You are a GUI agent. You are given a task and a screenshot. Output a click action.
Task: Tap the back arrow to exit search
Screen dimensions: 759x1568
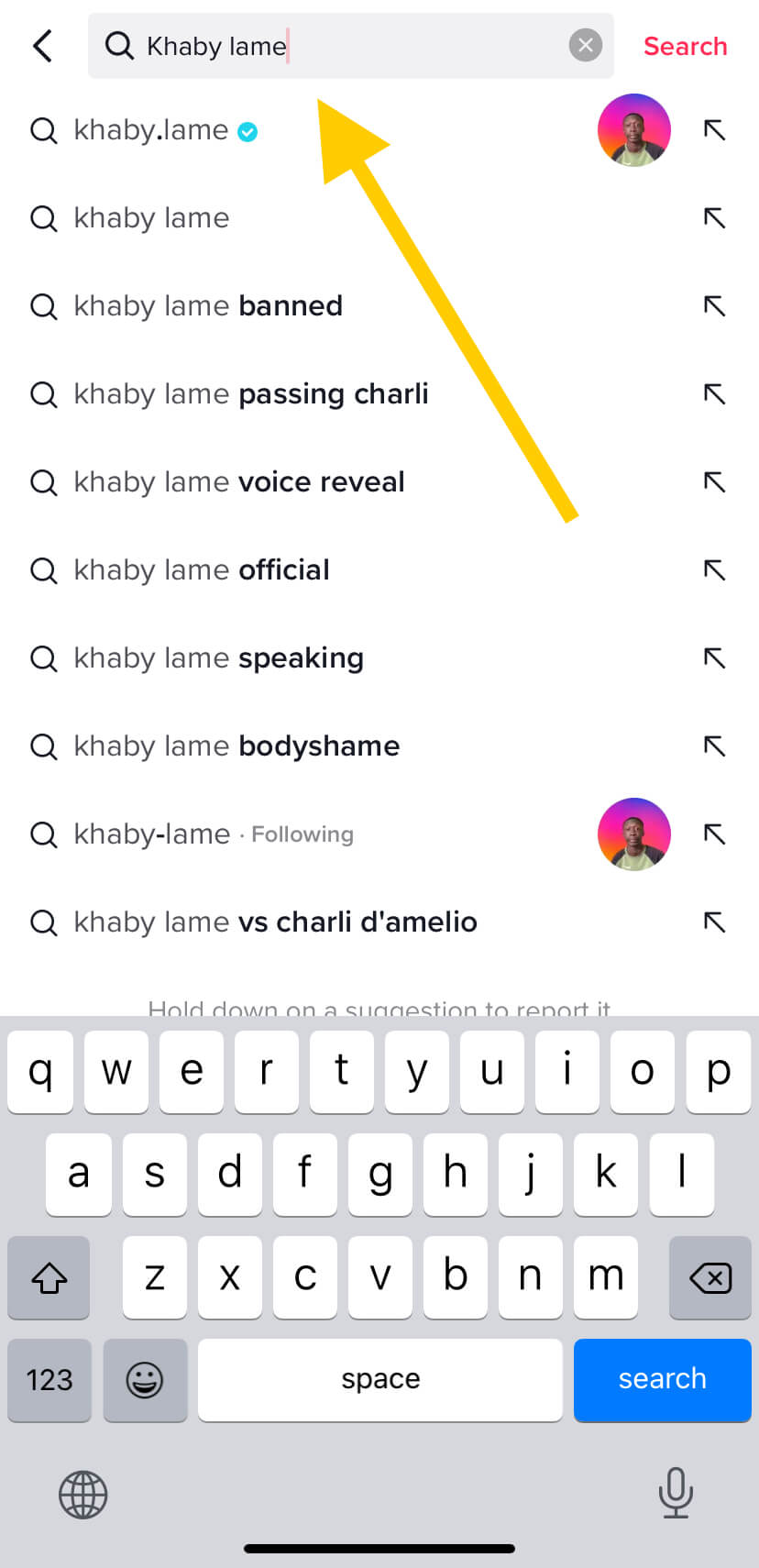[x=41, y=45]
